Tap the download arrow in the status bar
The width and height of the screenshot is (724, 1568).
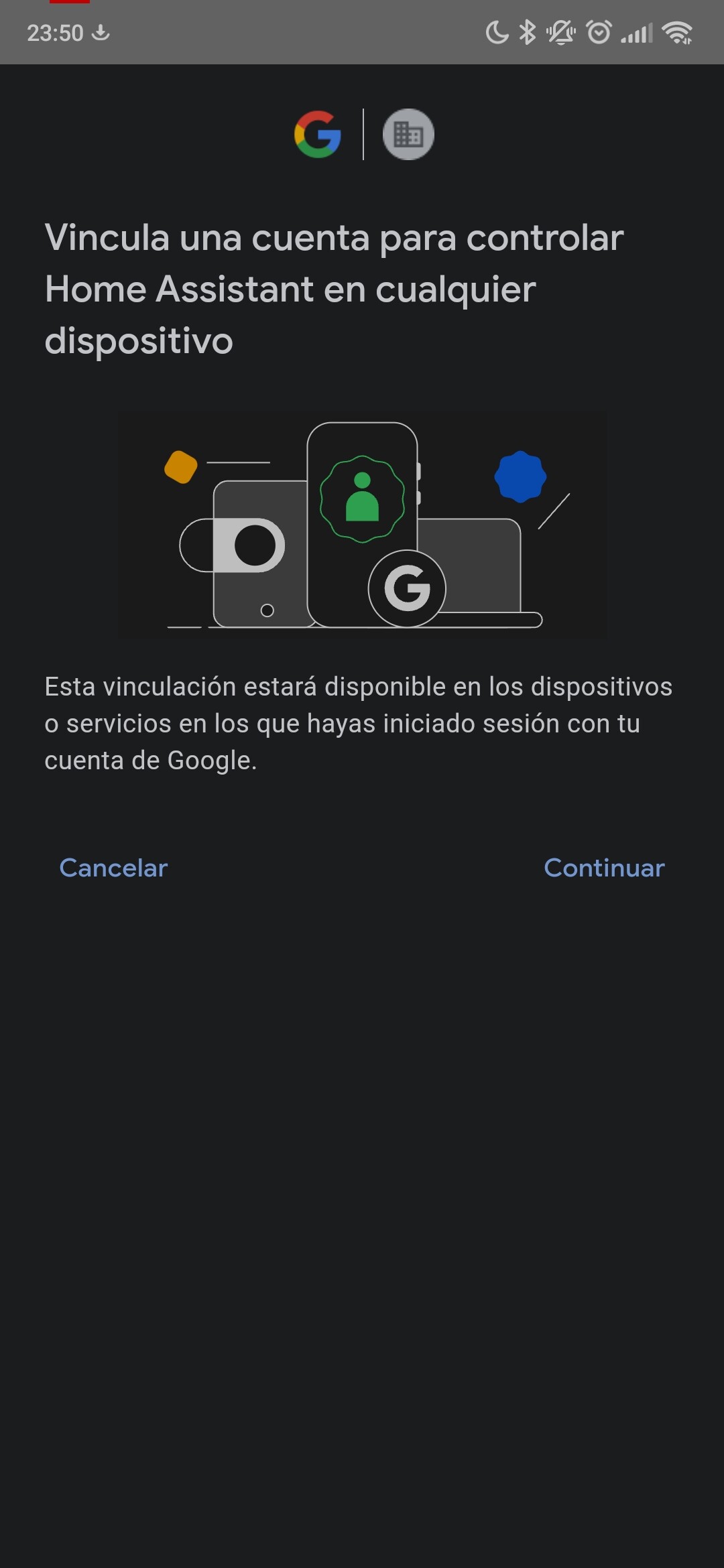click(99, 32)
